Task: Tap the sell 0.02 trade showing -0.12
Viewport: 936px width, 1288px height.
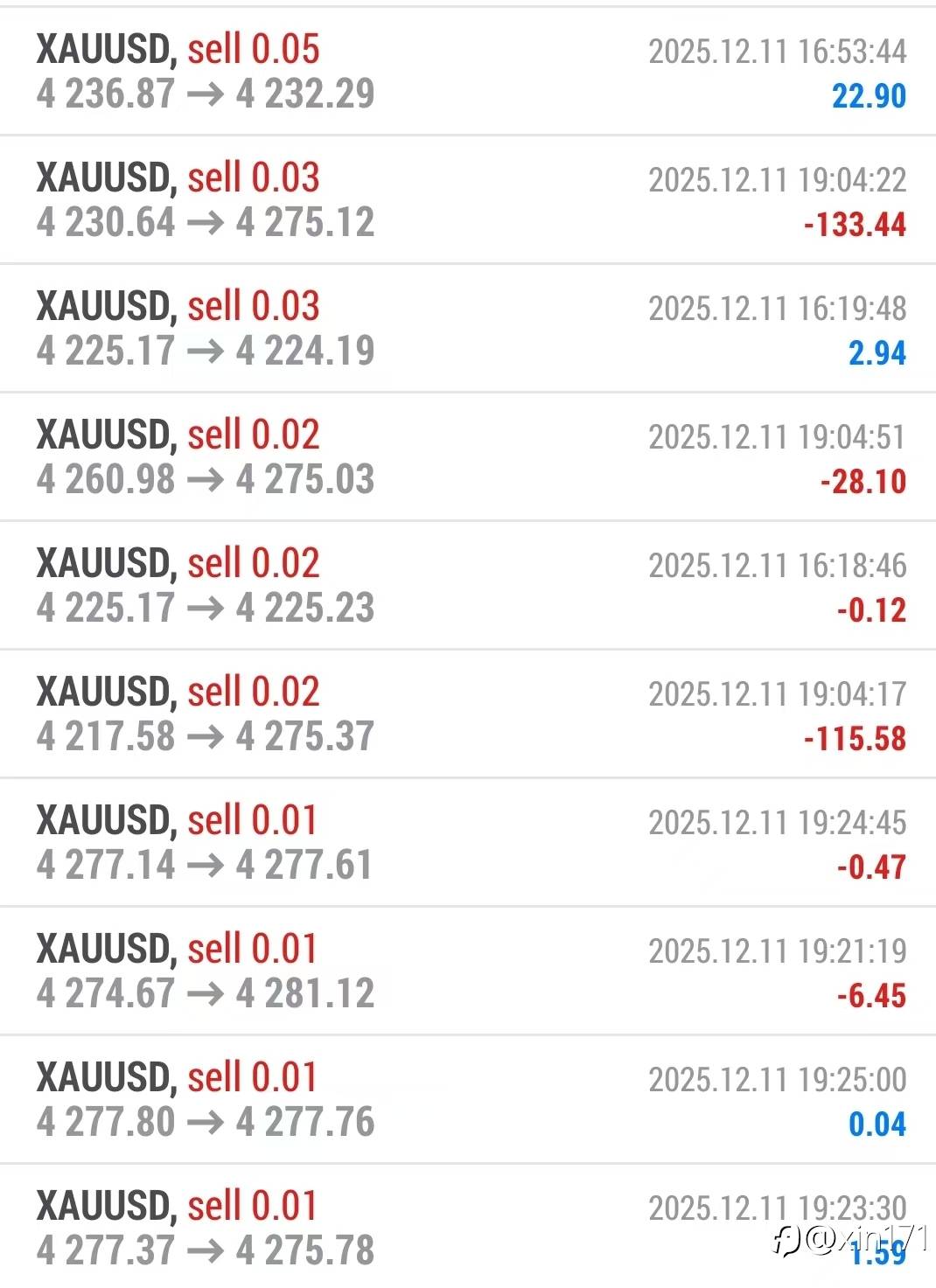Action: 468,586
